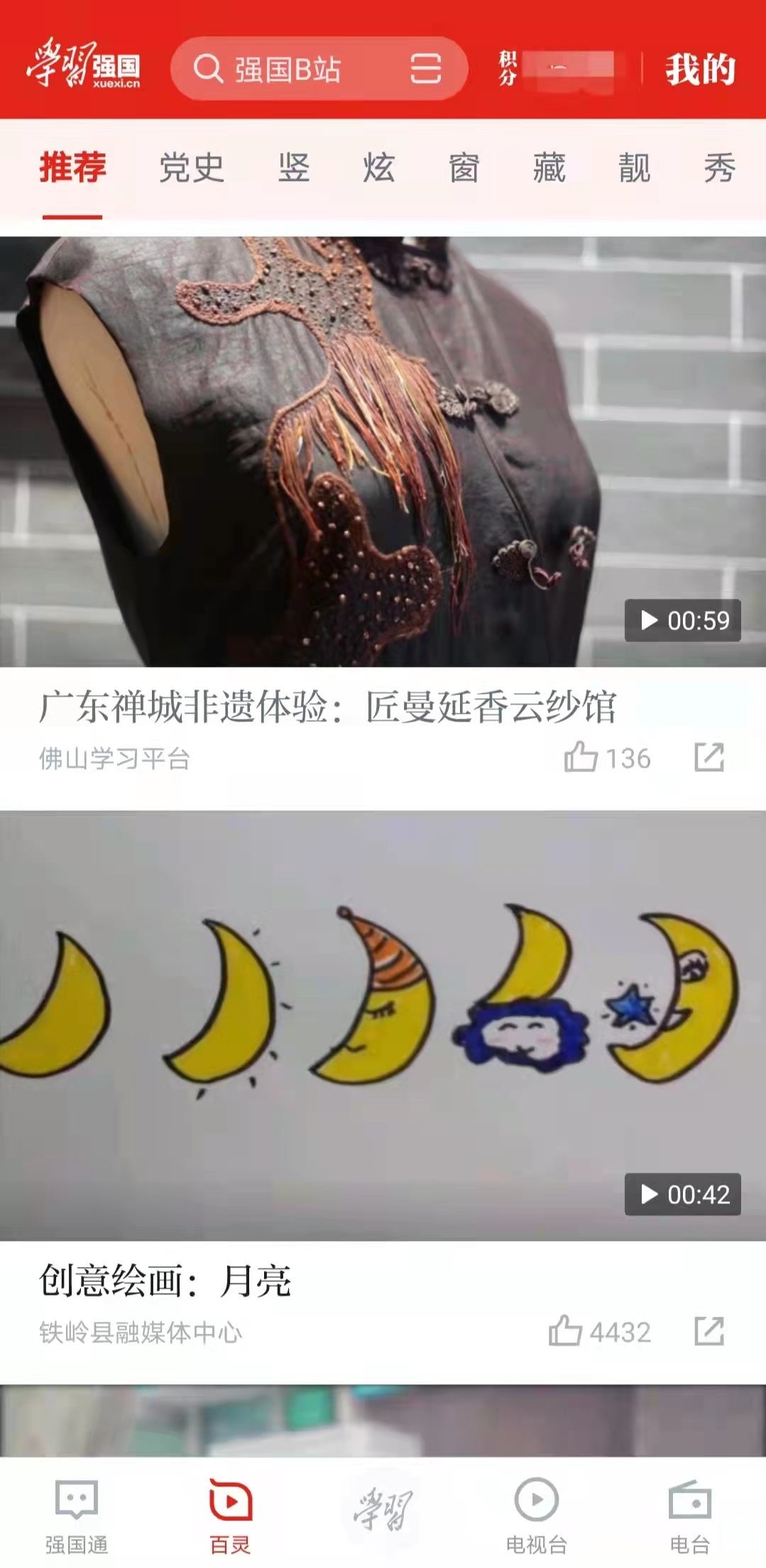Play the 创意绘画：月亮 video
Viewport: 766px width, 1568px height.
point(383,1026)
